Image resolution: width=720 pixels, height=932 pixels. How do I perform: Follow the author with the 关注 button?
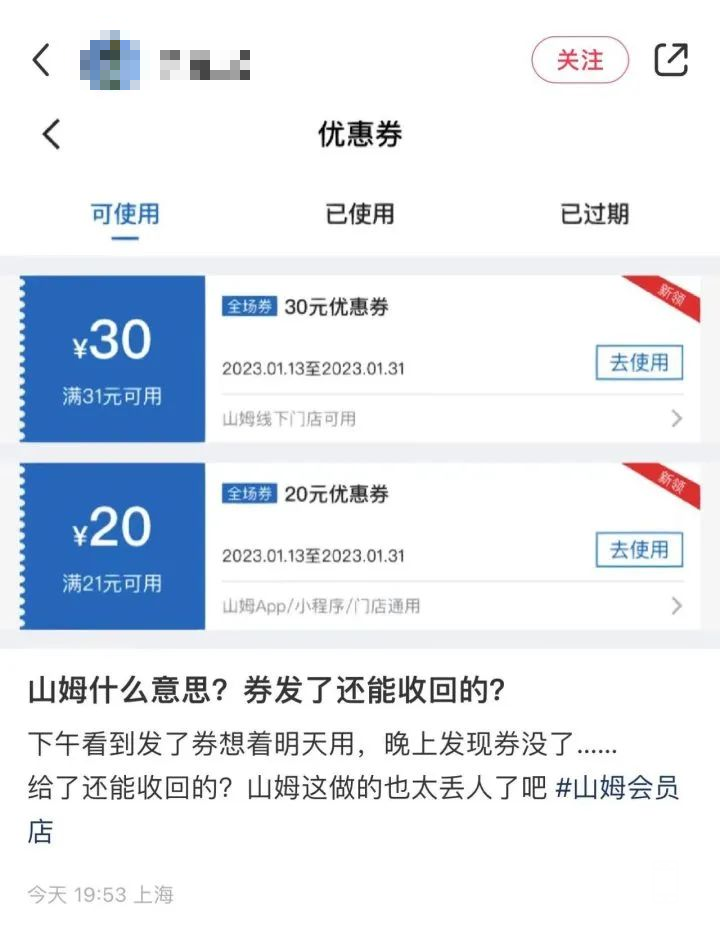click(580, 60)
